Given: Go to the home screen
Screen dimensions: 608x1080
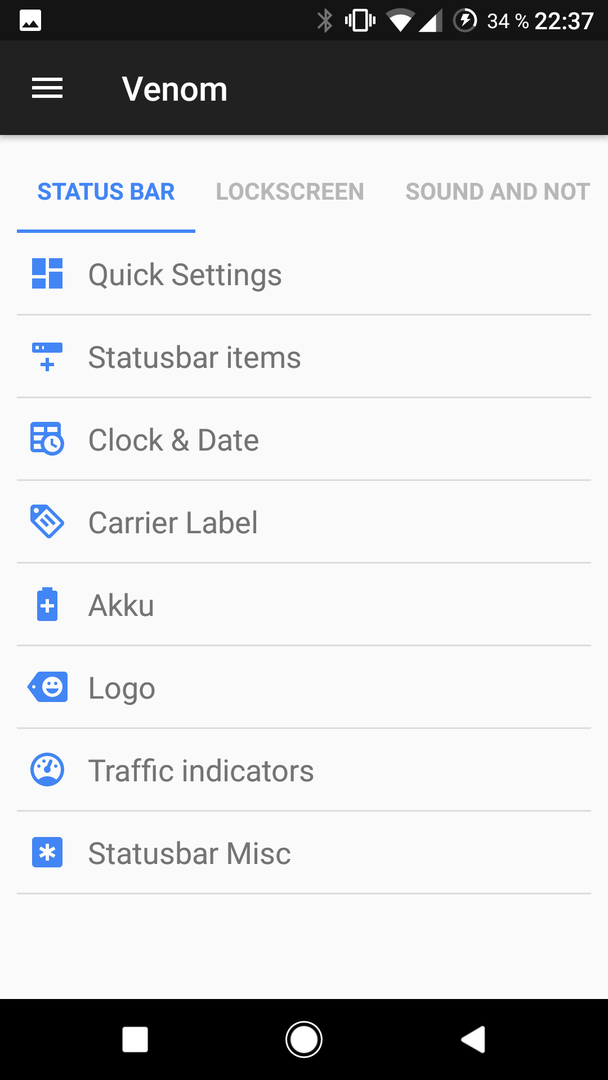Looking at the screenshot, I should point(304,1039).
